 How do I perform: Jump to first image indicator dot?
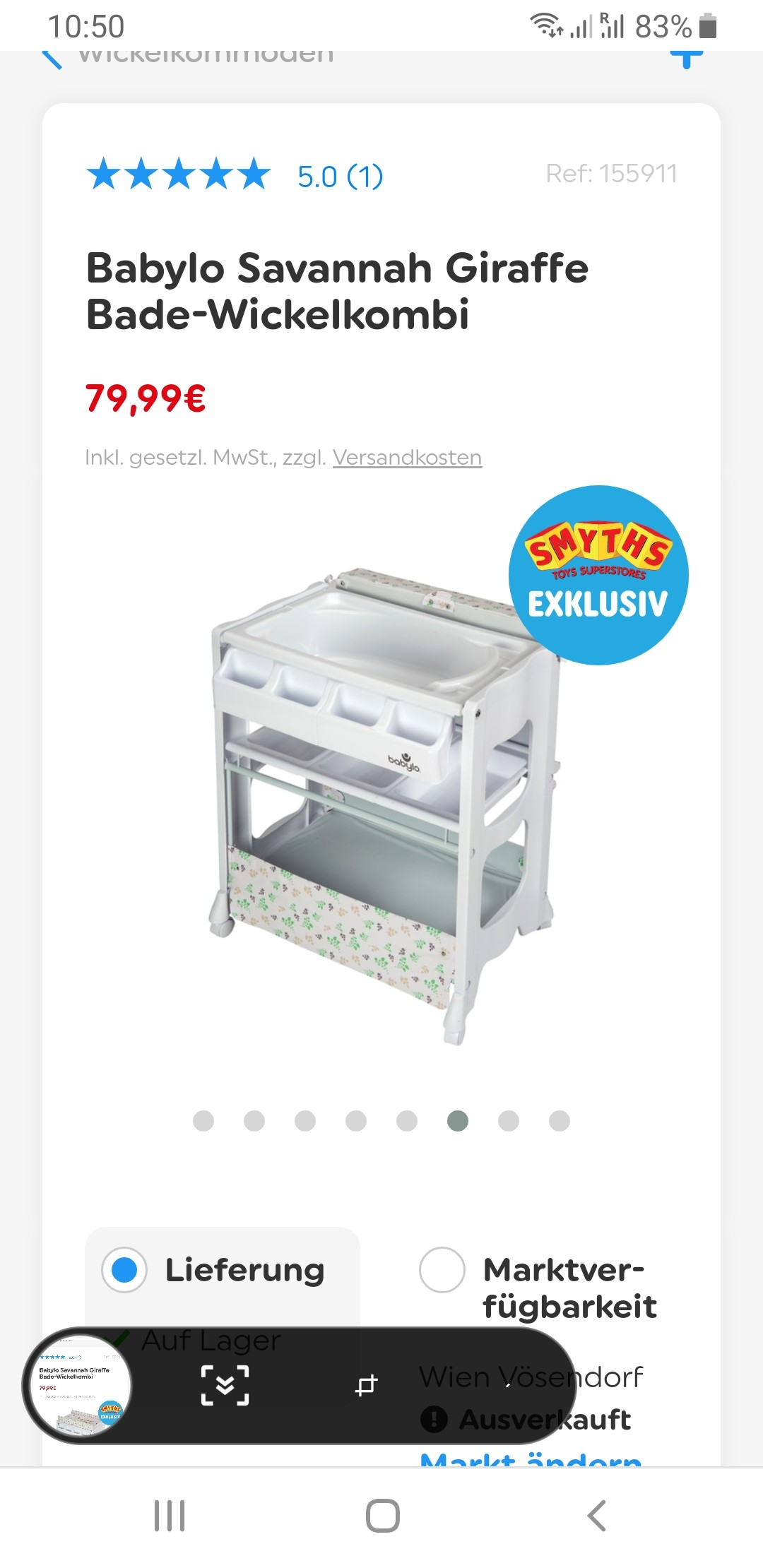click(x=203, y=1121)
